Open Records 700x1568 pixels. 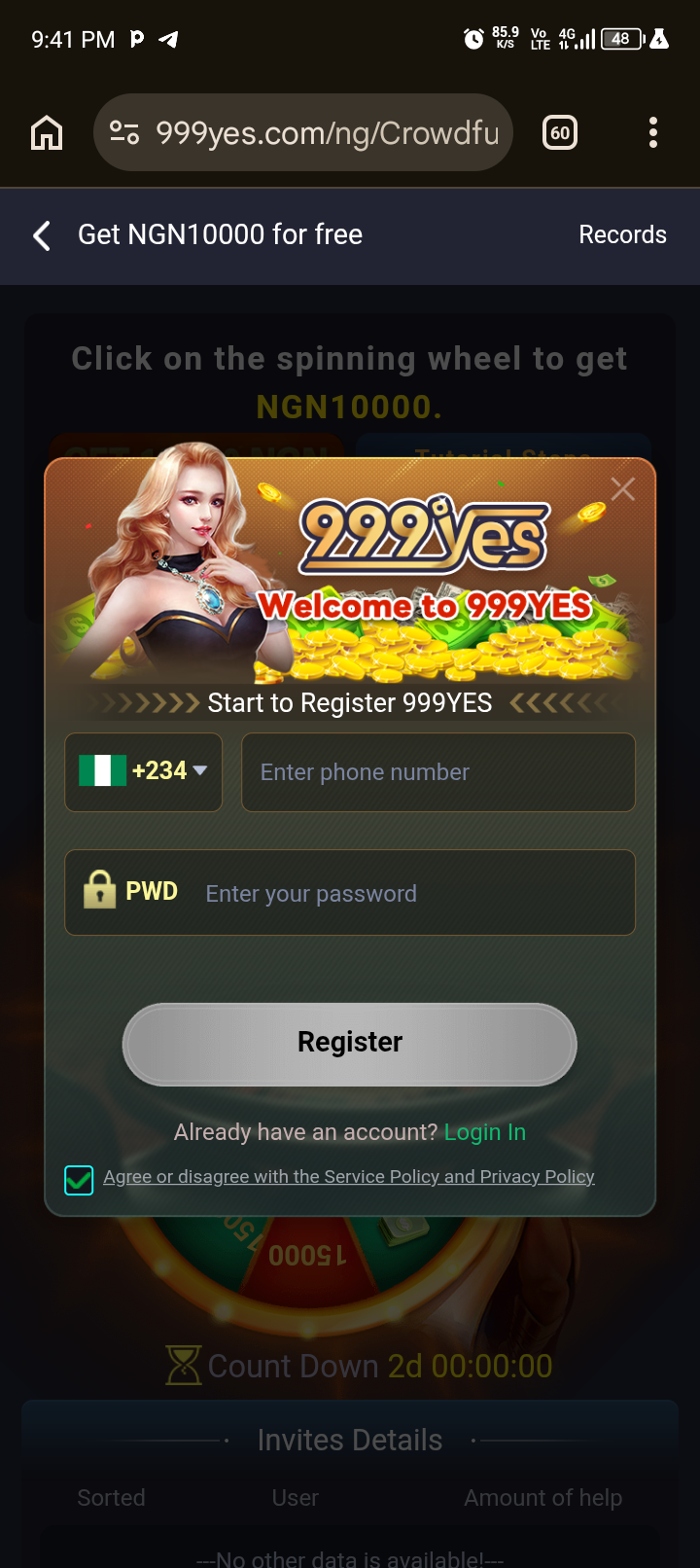tap(622, 235)
